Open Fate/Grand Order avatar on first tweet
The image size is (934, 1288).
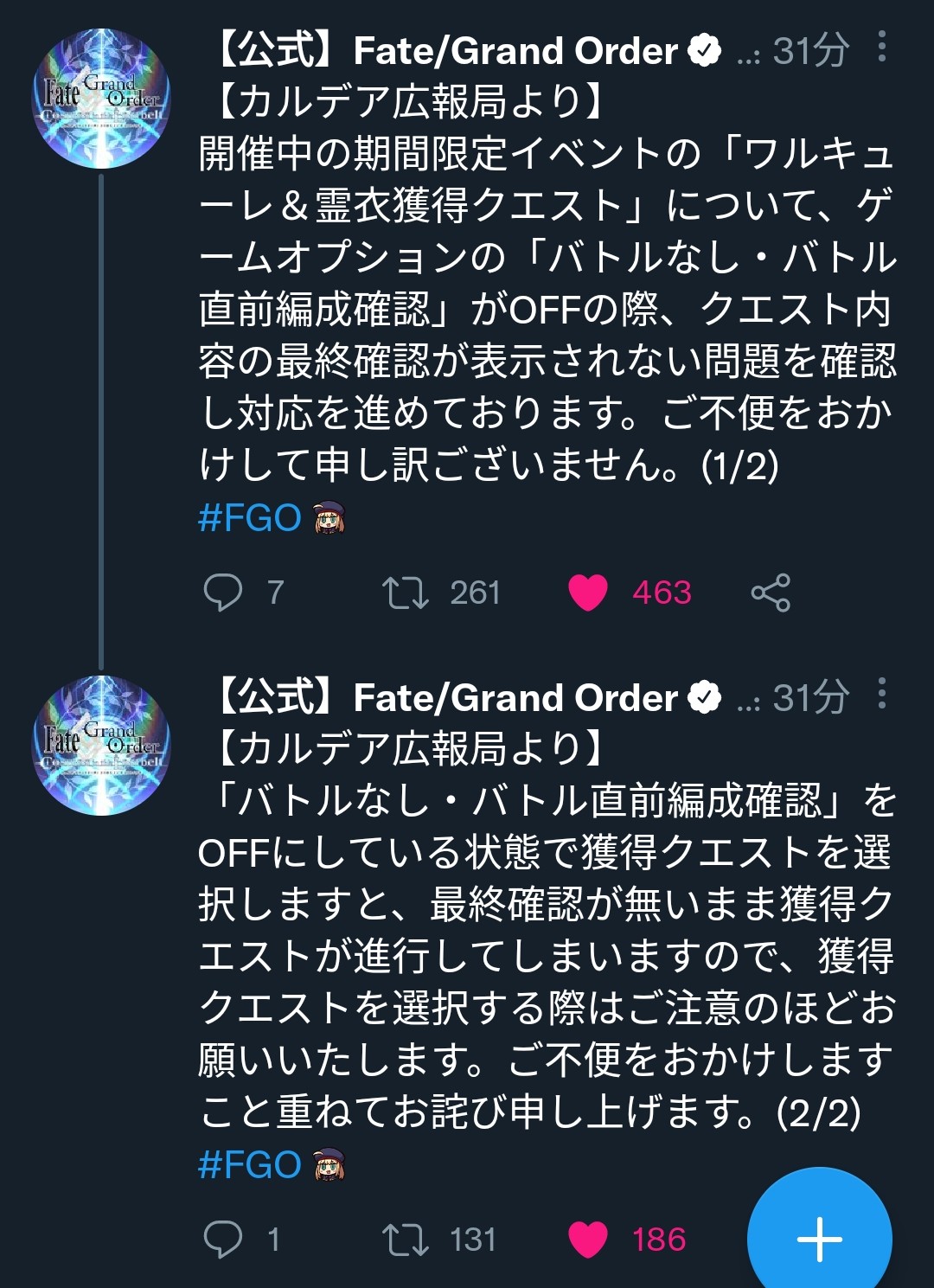click(x=101, y=99)
